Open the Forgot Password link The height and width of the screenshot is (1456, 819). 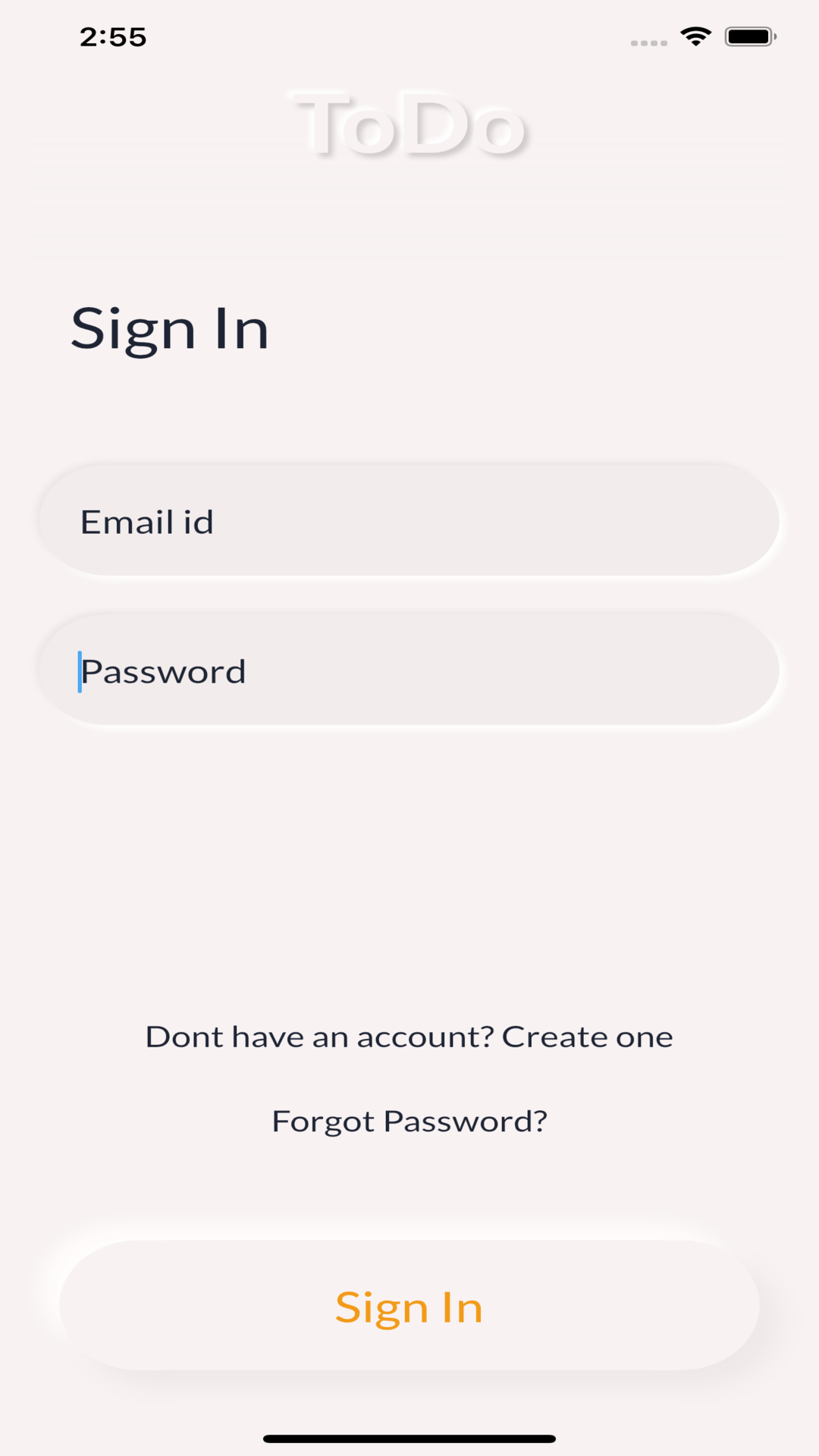point(409,1122)
